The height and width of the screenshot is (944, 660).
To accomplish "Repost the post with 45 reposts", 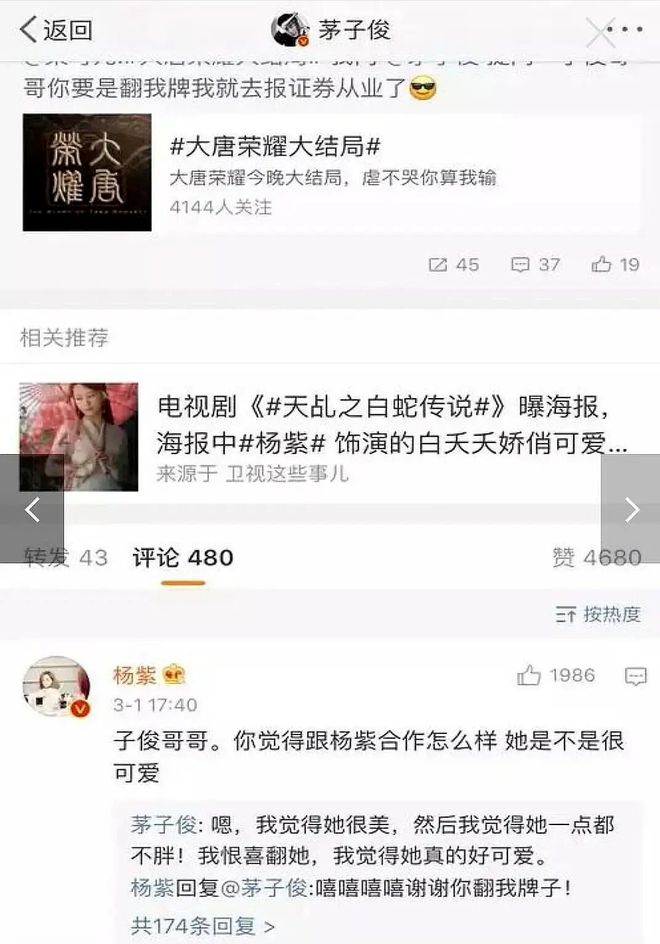I will (x=453, y=264).
